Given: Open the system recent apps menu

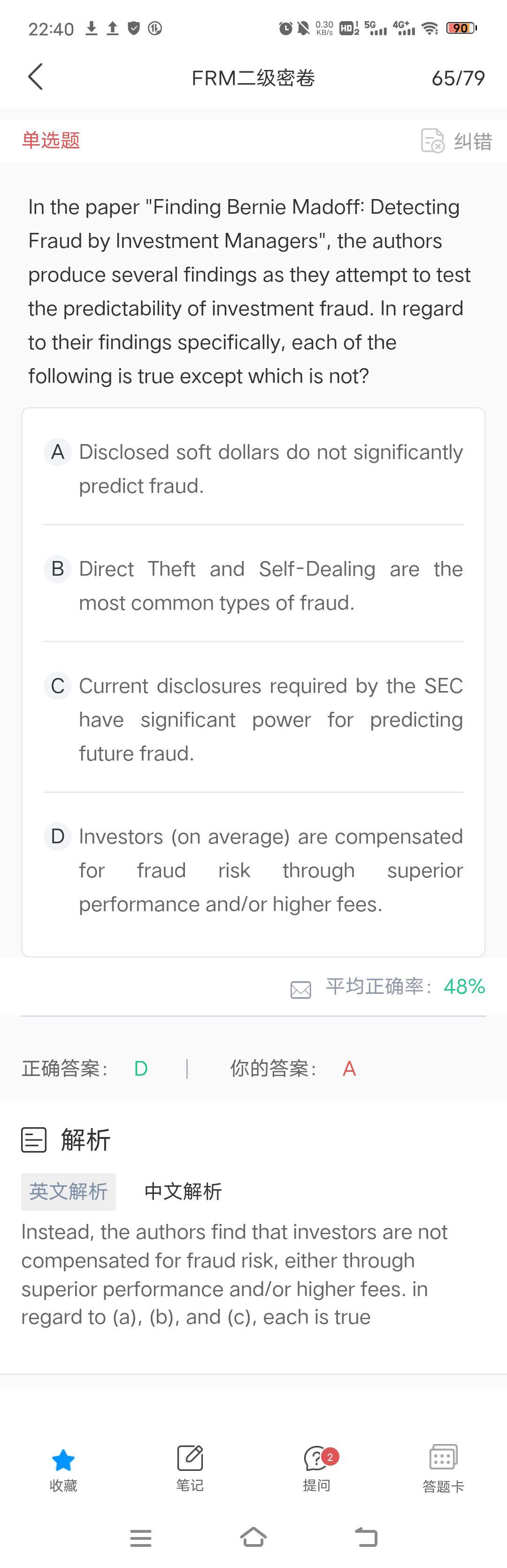Looking at the screenshot, I should point(140,1537).
